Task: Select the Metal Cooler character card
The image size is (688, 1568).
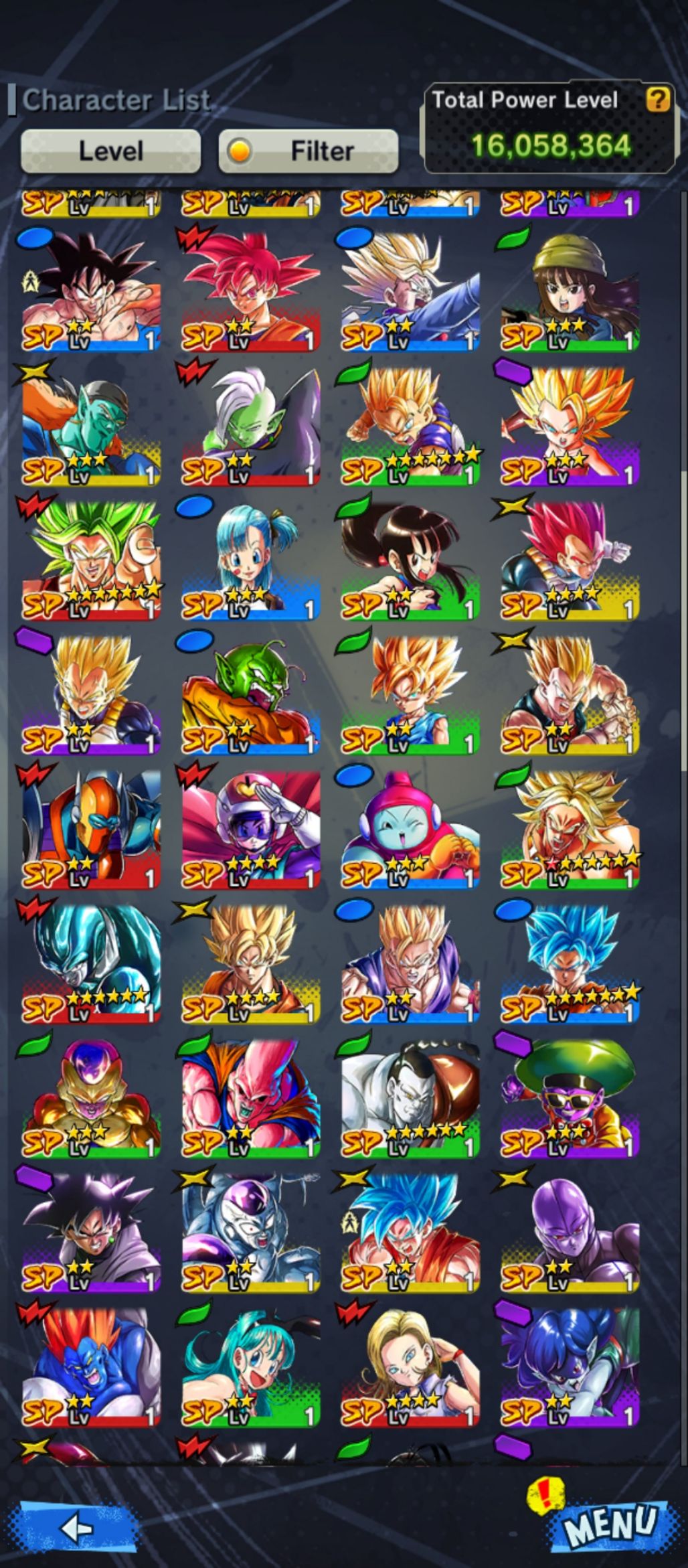Action: point(91,963)
